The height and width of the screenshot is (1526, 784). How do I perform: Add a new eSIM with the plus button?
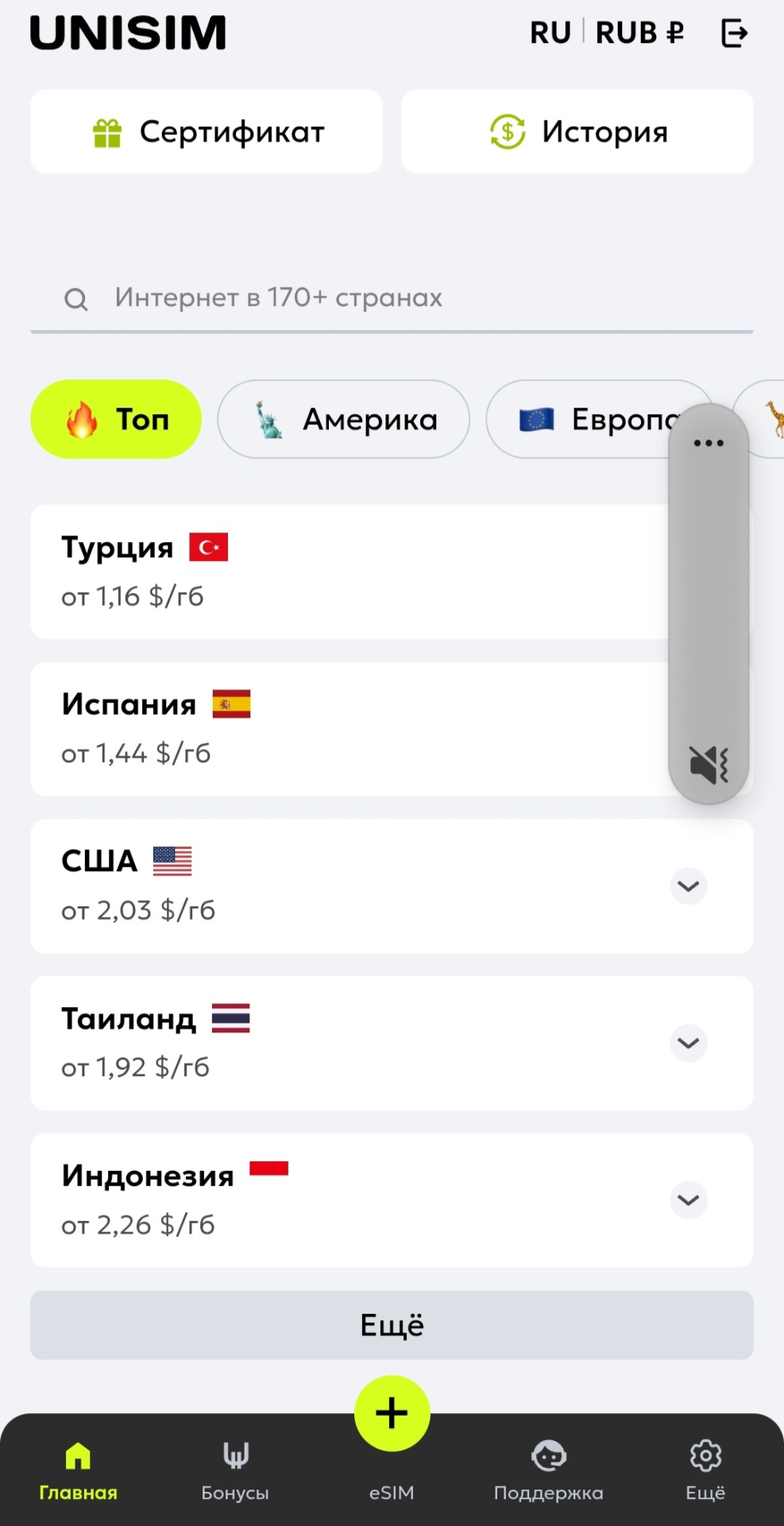[392, 1413]
